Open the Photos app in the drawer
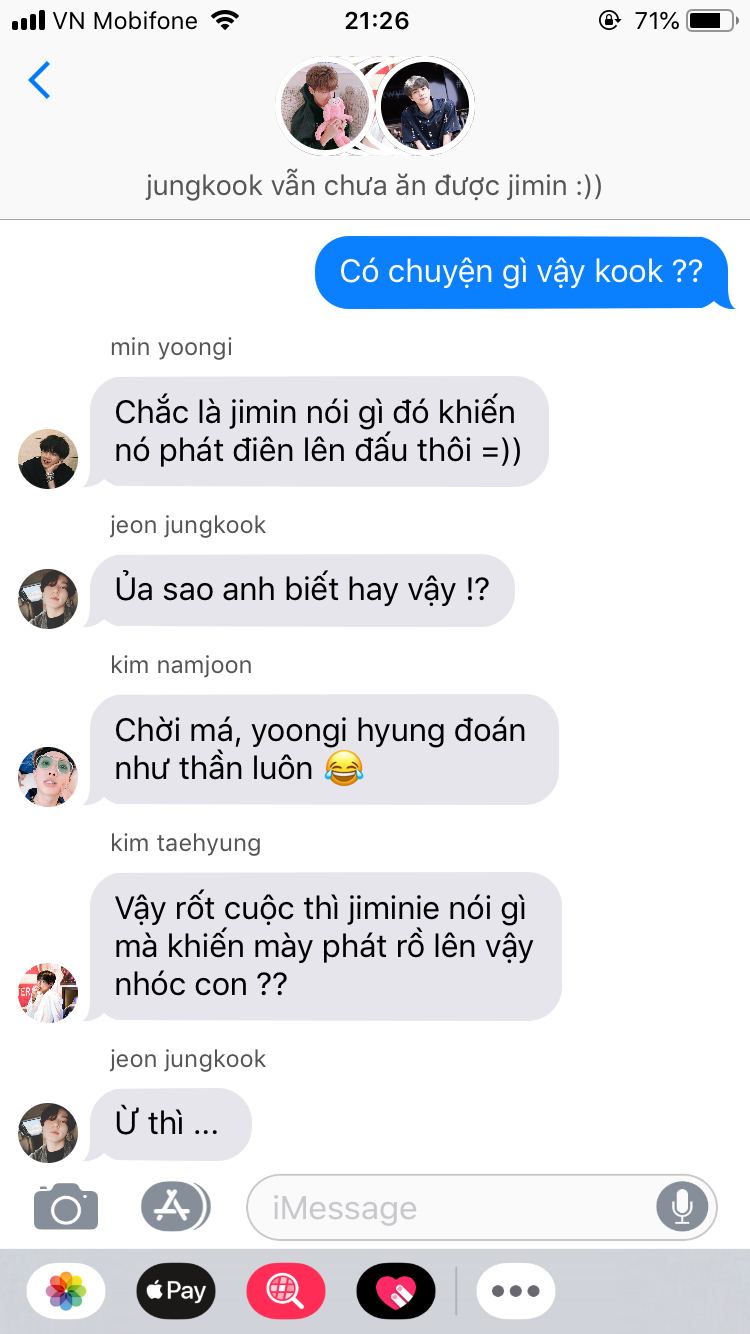The width and height of the screenshot is (750, 1334). tap(66, 1291)
